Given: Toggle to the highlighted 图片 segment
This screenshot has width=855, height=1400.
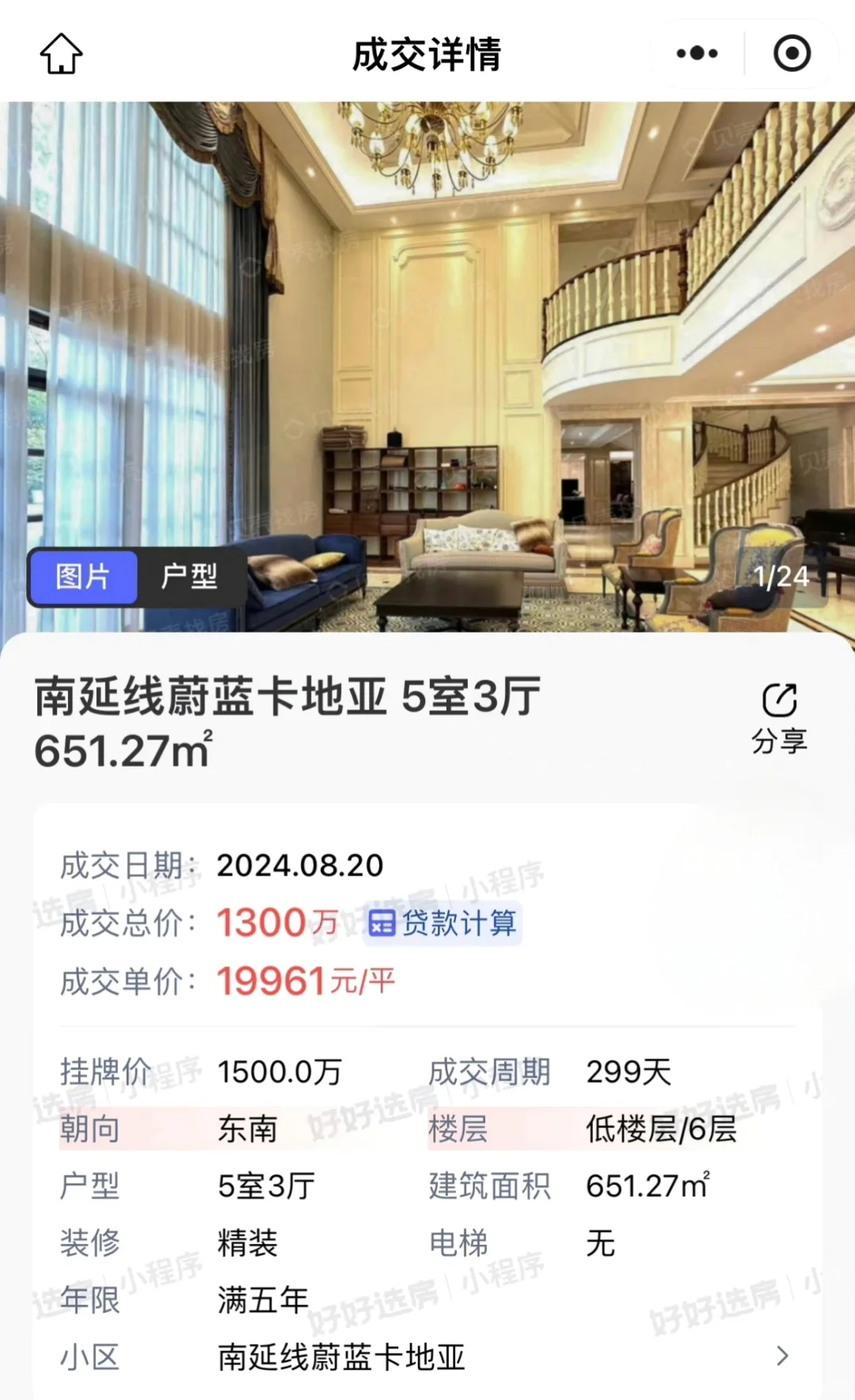Looking at the screenshot, I should tap(83, 577).
